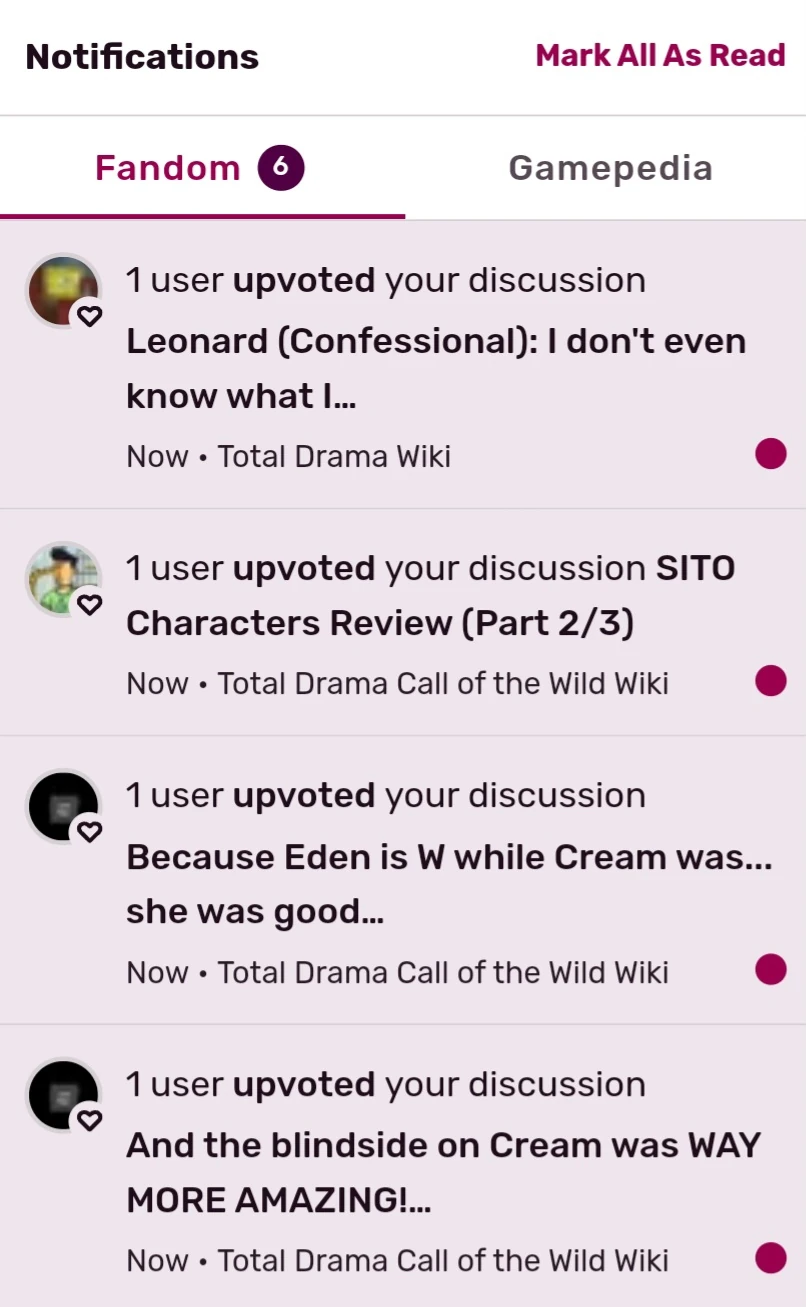View the 'blindside on Cream' upvote notification
Viewport: 806px width, 1307px height.
pos(443,1172)
